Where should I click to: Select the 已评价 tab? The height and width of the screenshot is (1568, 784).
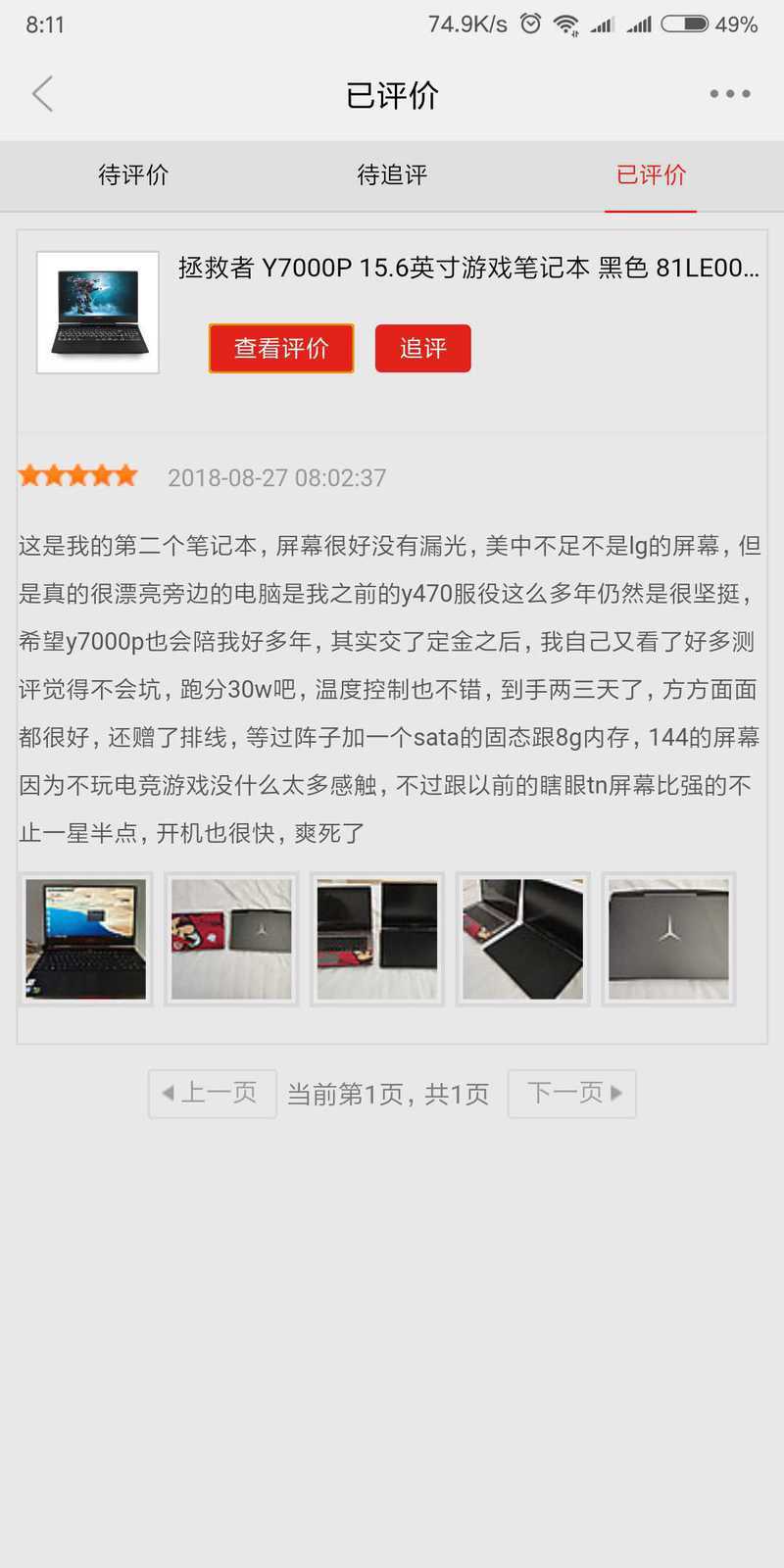[x=651, y=175]
